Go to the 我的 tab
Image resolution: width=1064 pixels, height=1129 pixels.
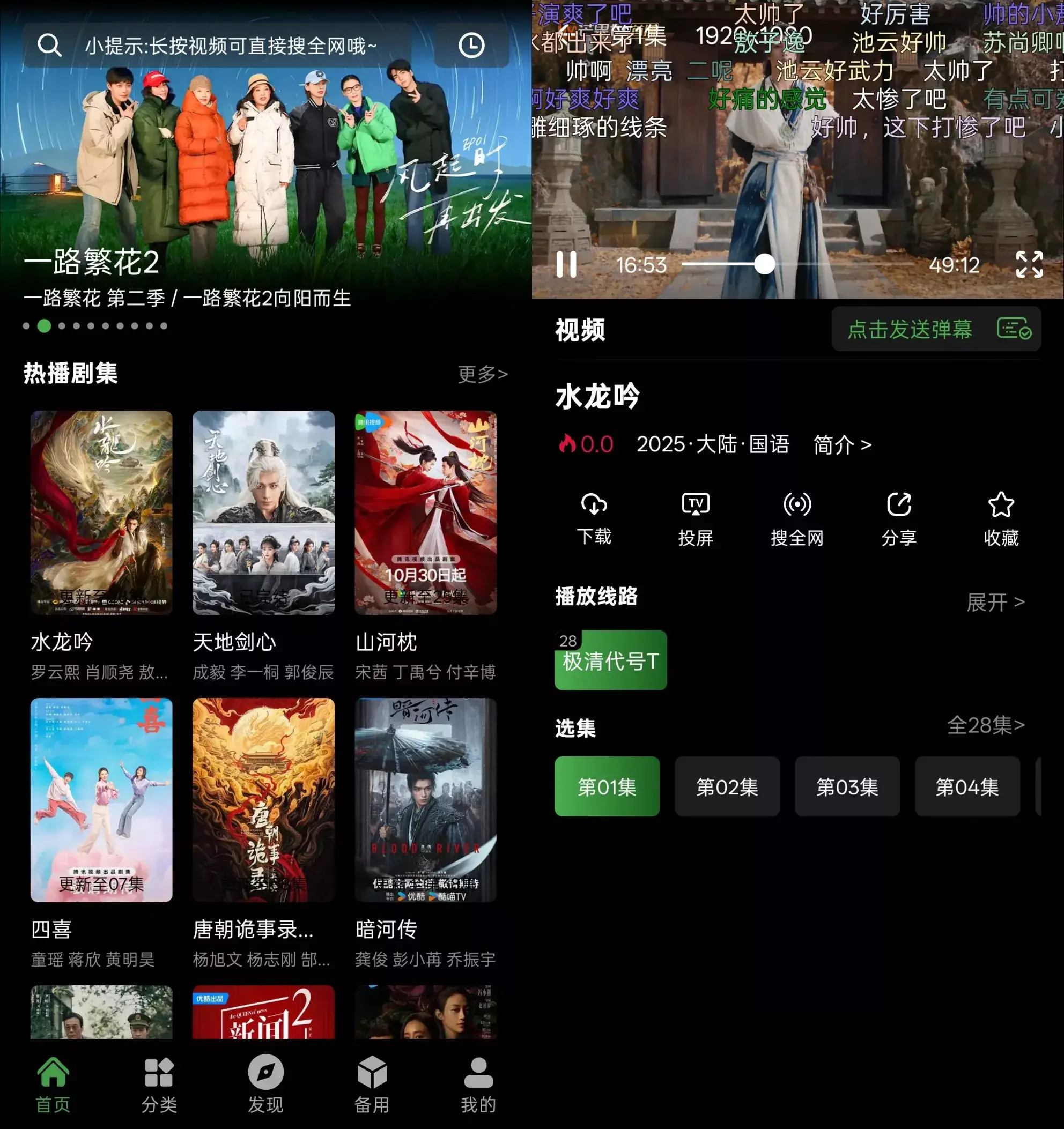[x=478, y=1086]
